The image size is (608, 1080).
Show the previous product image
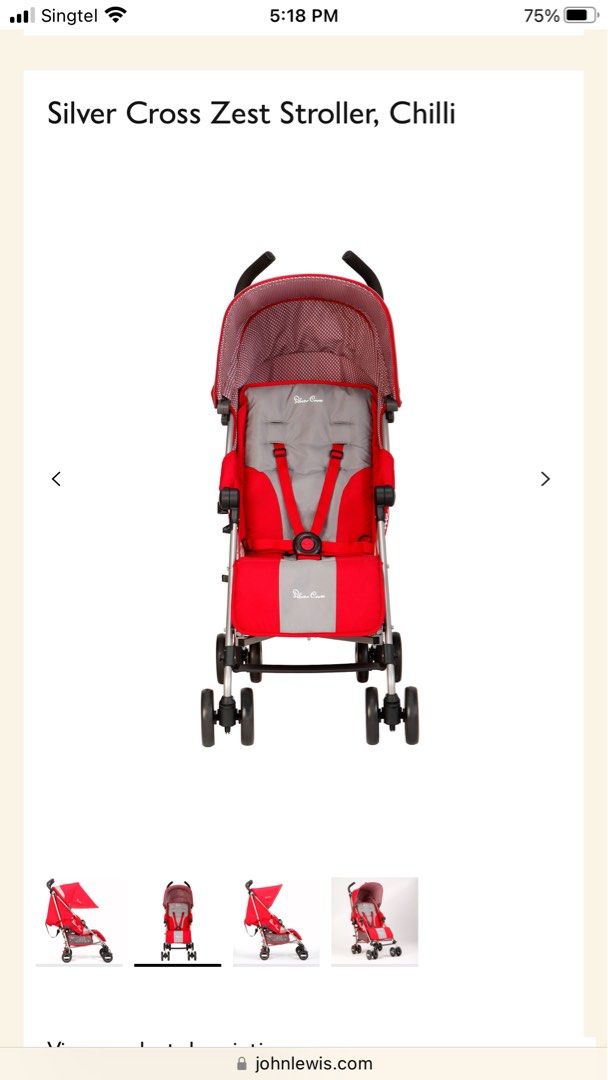pos(56,479)
